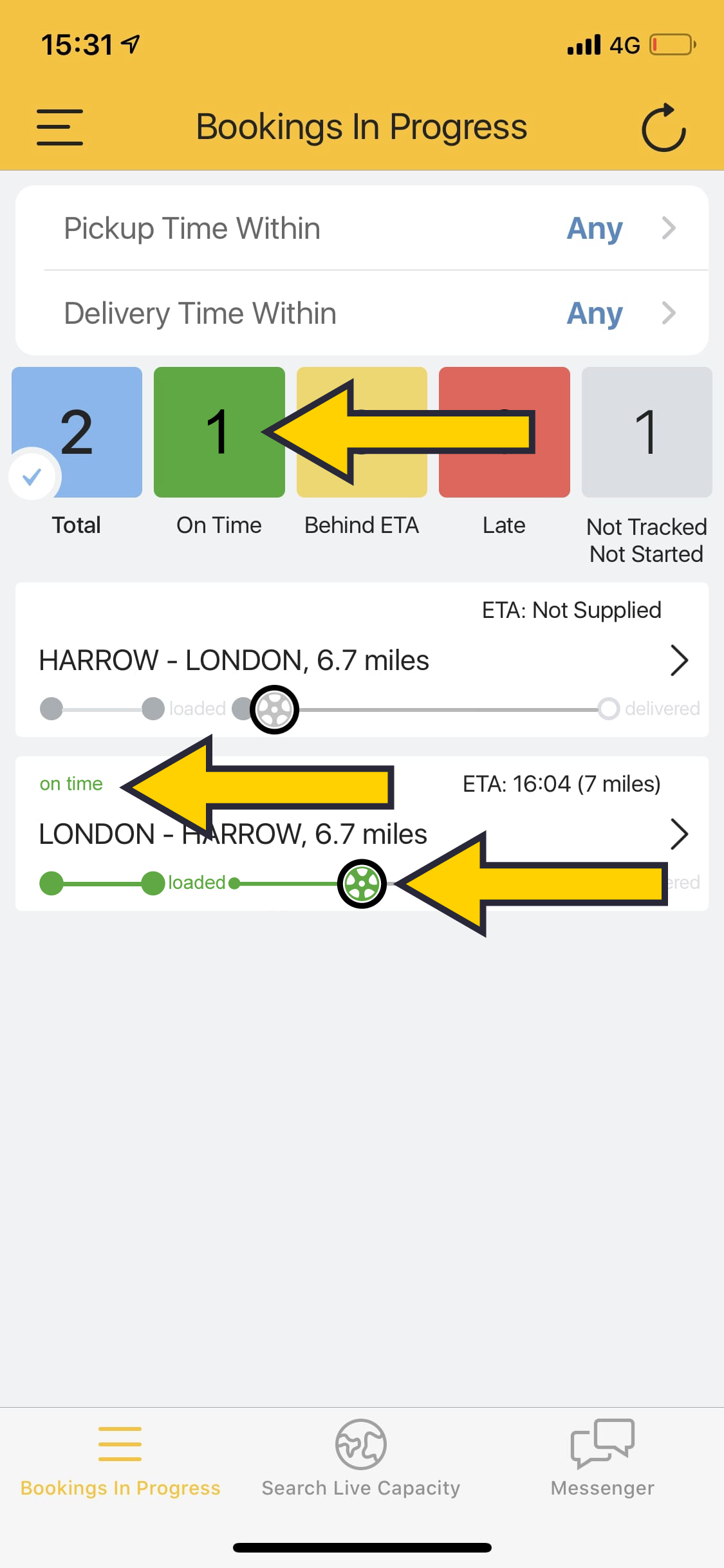The width and height of the screenshot is (724, 1568).
Task: Filter by On Time bookings
Action: (219, 433)
